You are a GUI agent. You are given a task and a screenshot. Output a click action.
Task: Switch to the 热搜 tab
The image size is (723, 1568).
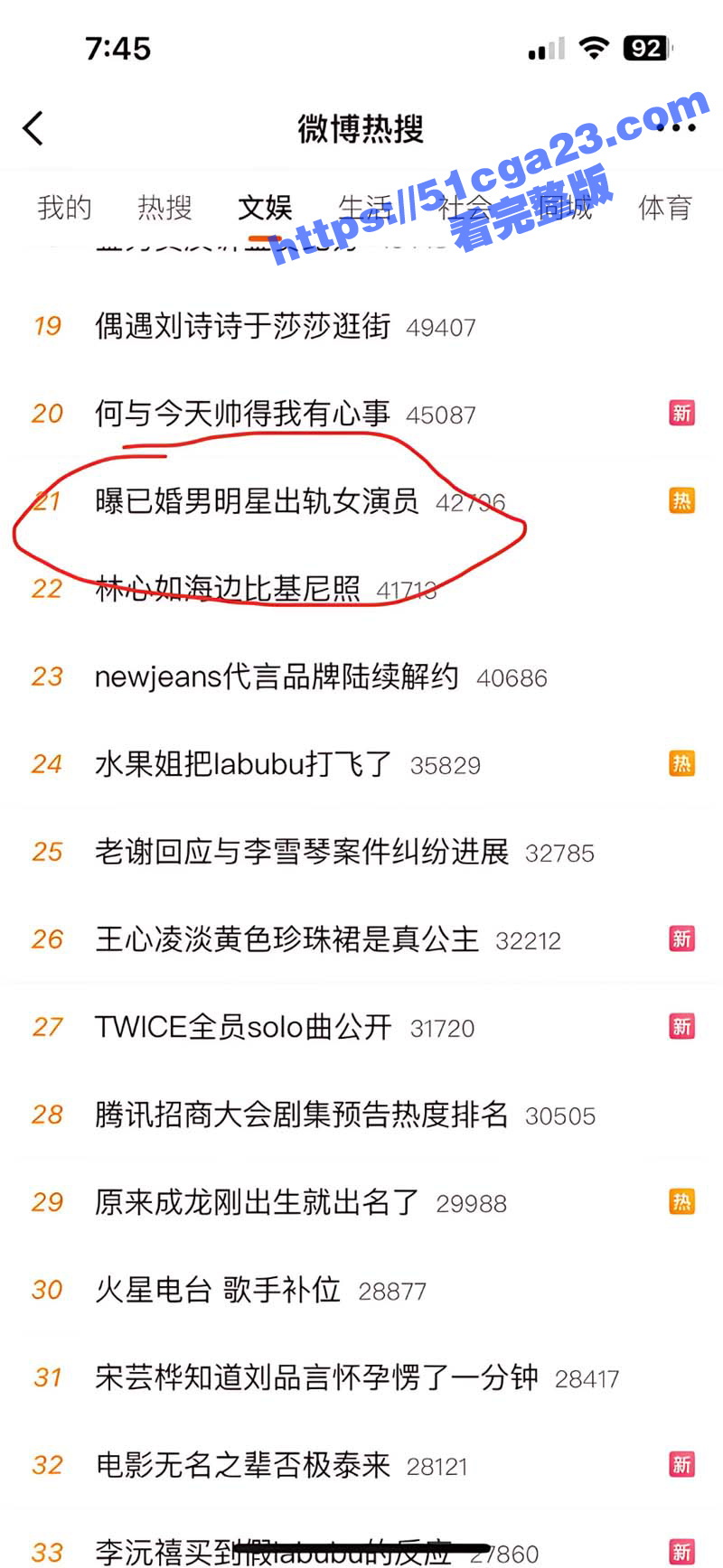[x=164, y=208]
